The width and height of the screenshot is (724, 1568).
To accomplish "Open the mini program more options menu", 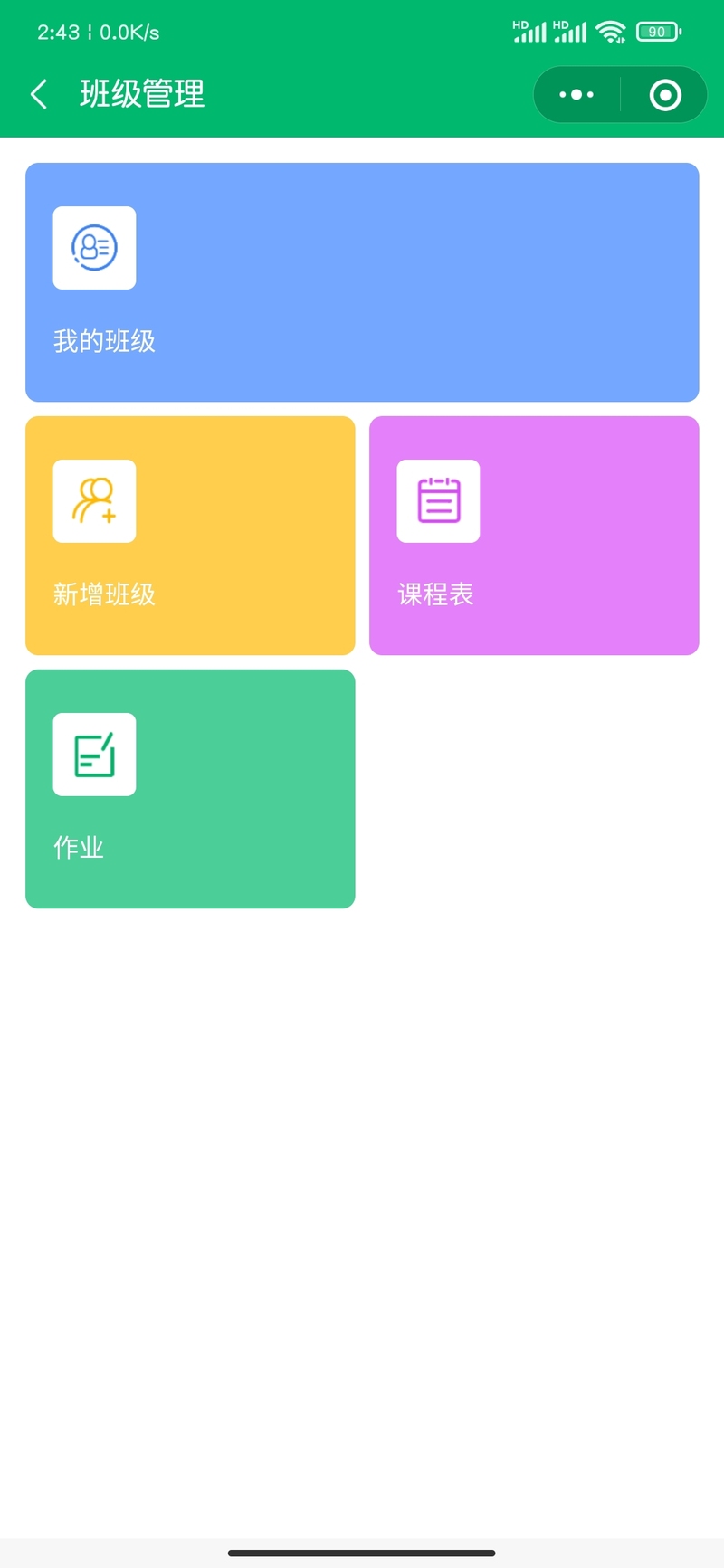I will [x=576, y=94].
